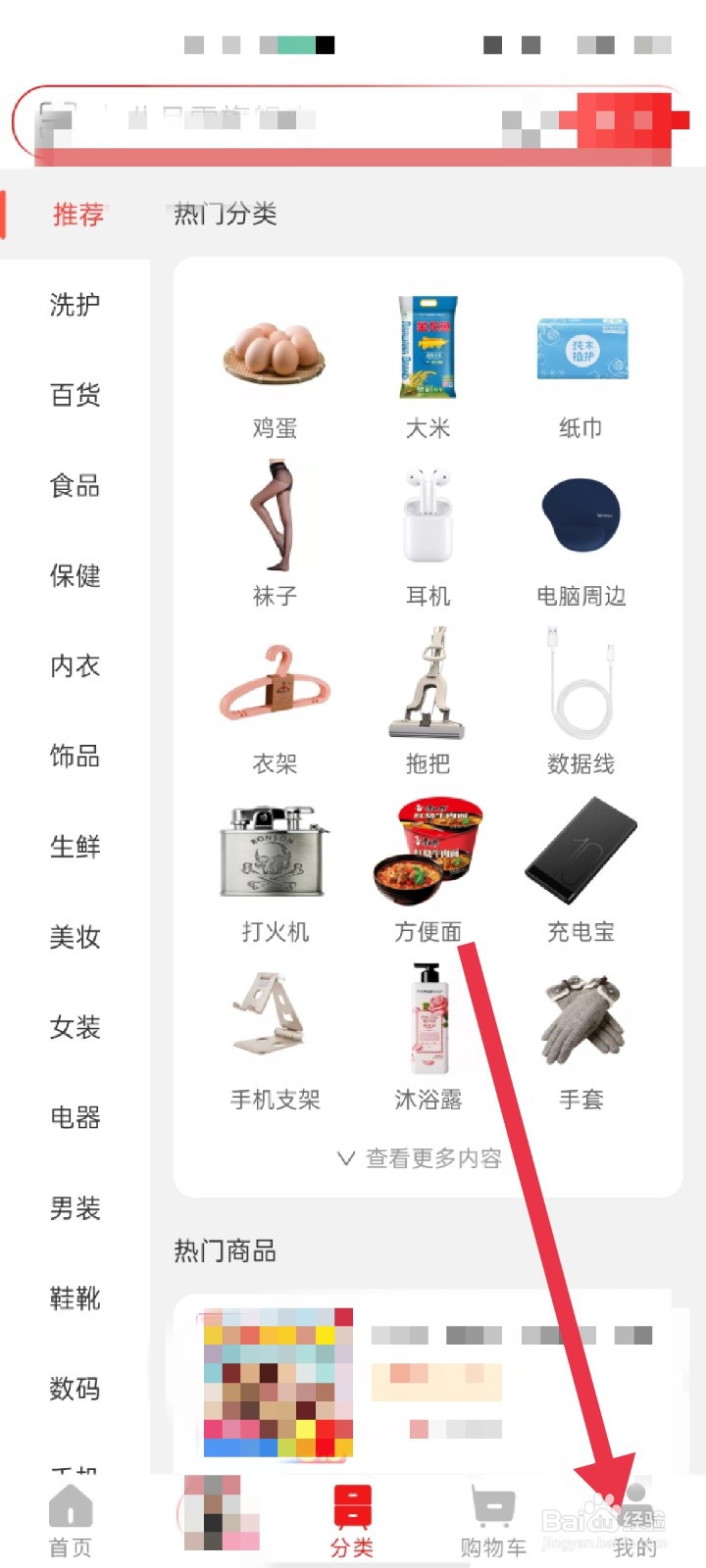Viewport: 706px width, 1568px height.
Task: Open the 沐浴露 (body wash) icon
Action: (x=429, y=1022)
